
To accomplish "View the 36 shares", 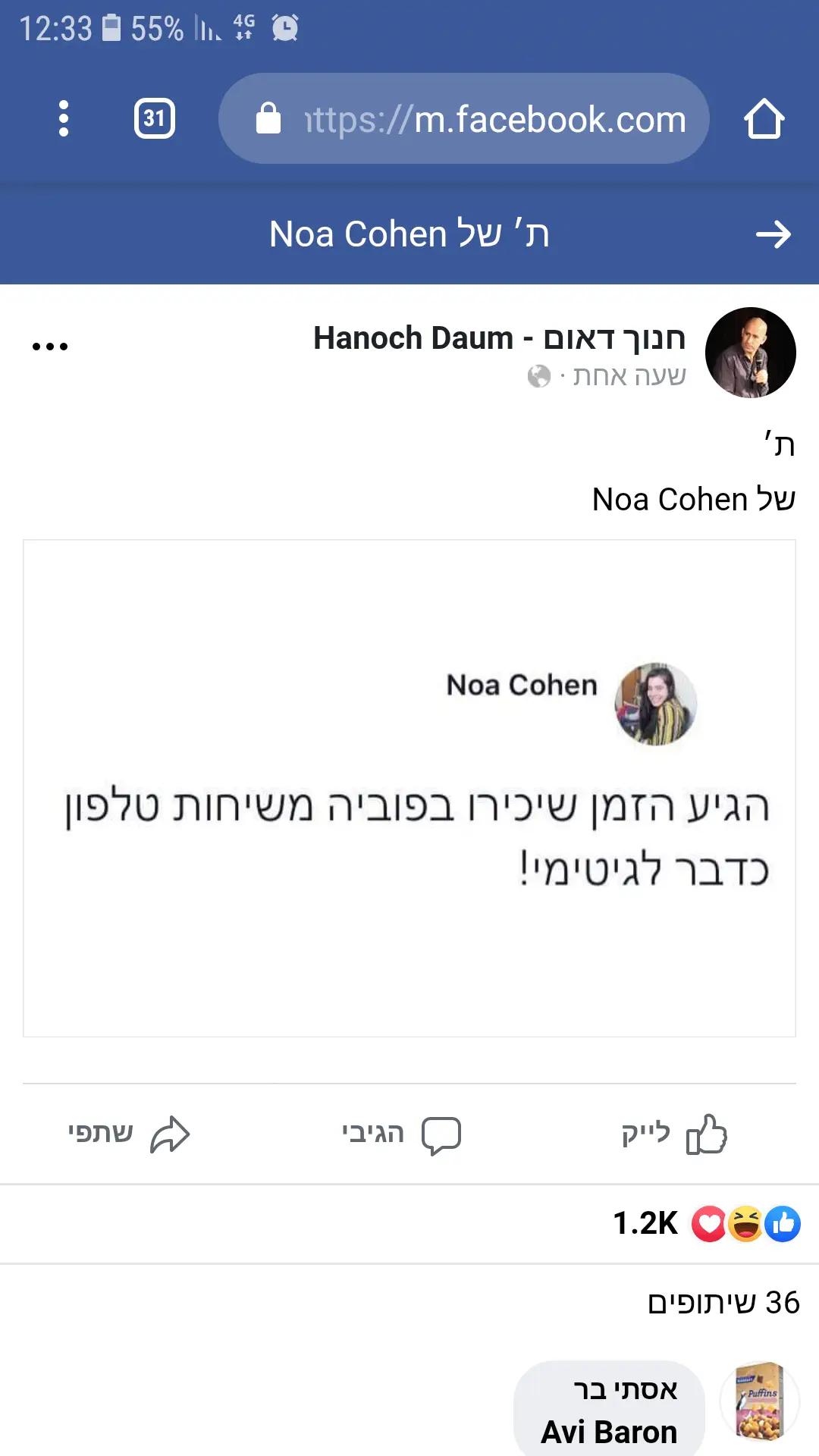I will [x=723, y=1303].
